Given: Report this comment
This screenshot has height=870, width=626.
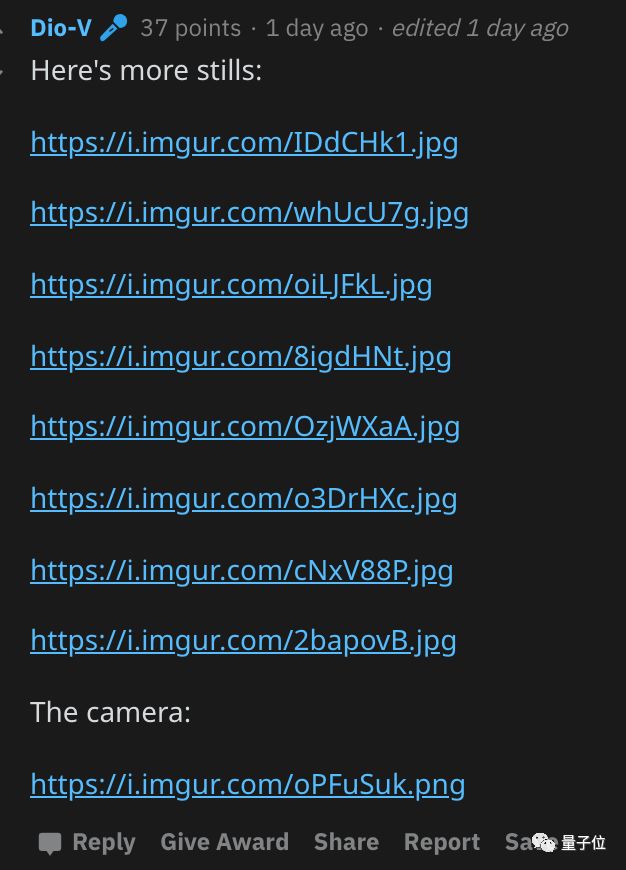Looking at the screenshot, I should (x=442, y=843).
